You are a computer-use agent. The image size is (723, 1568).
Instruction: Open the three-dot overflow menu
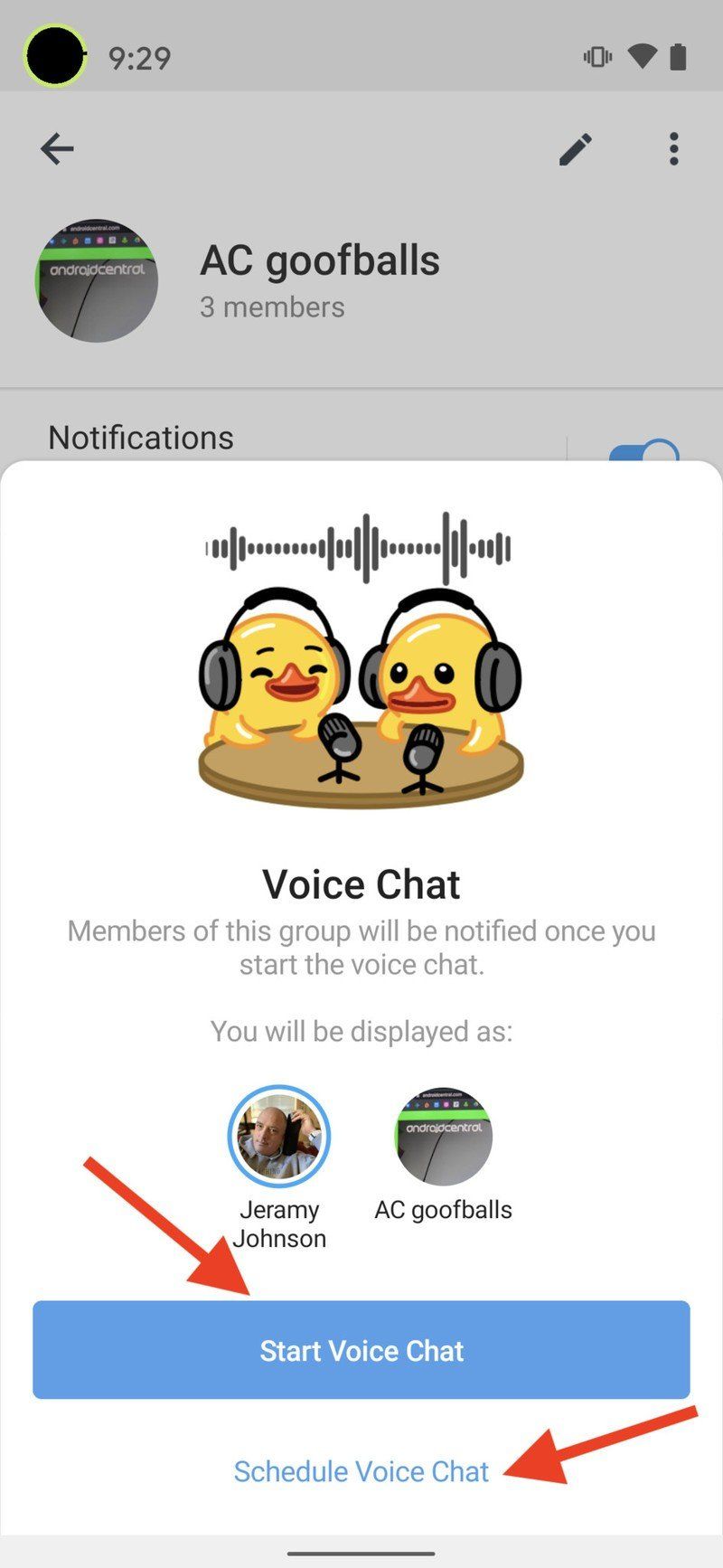coord(673,148)
